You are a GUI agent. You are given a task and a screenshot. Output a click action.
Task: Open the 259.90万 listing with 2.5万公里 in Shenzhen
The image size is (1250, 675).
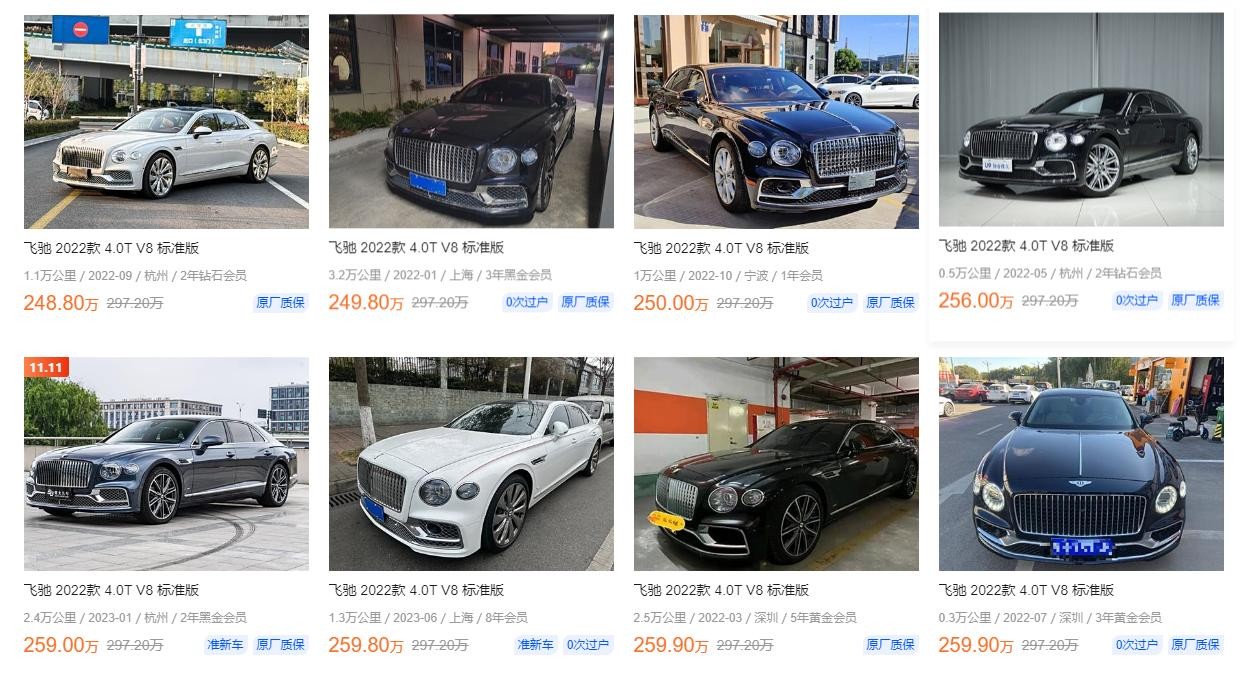pyautogui.click(x=776, y=464)
